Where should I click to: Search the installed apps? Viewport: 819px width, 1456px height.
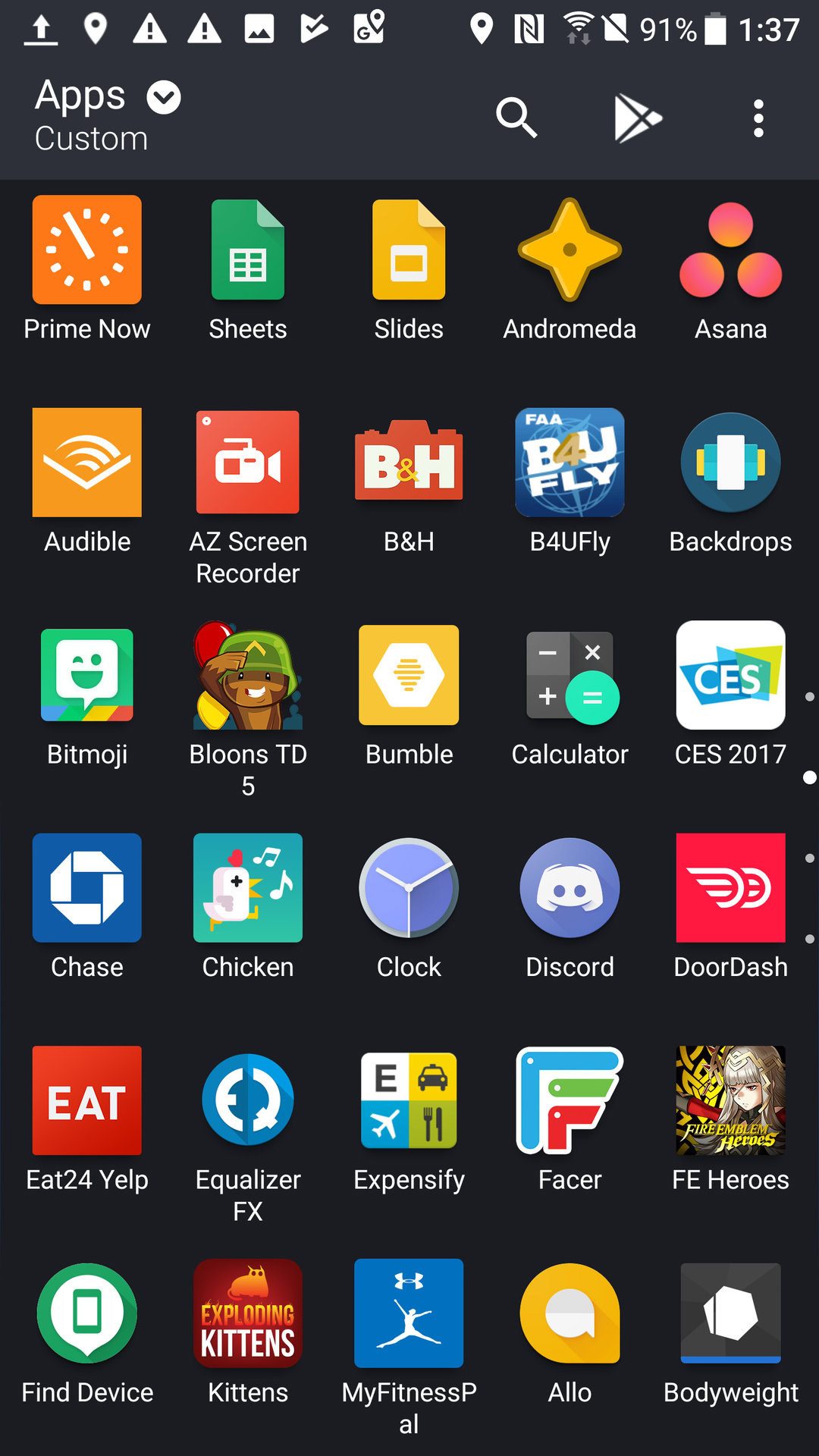coord(516,118)
